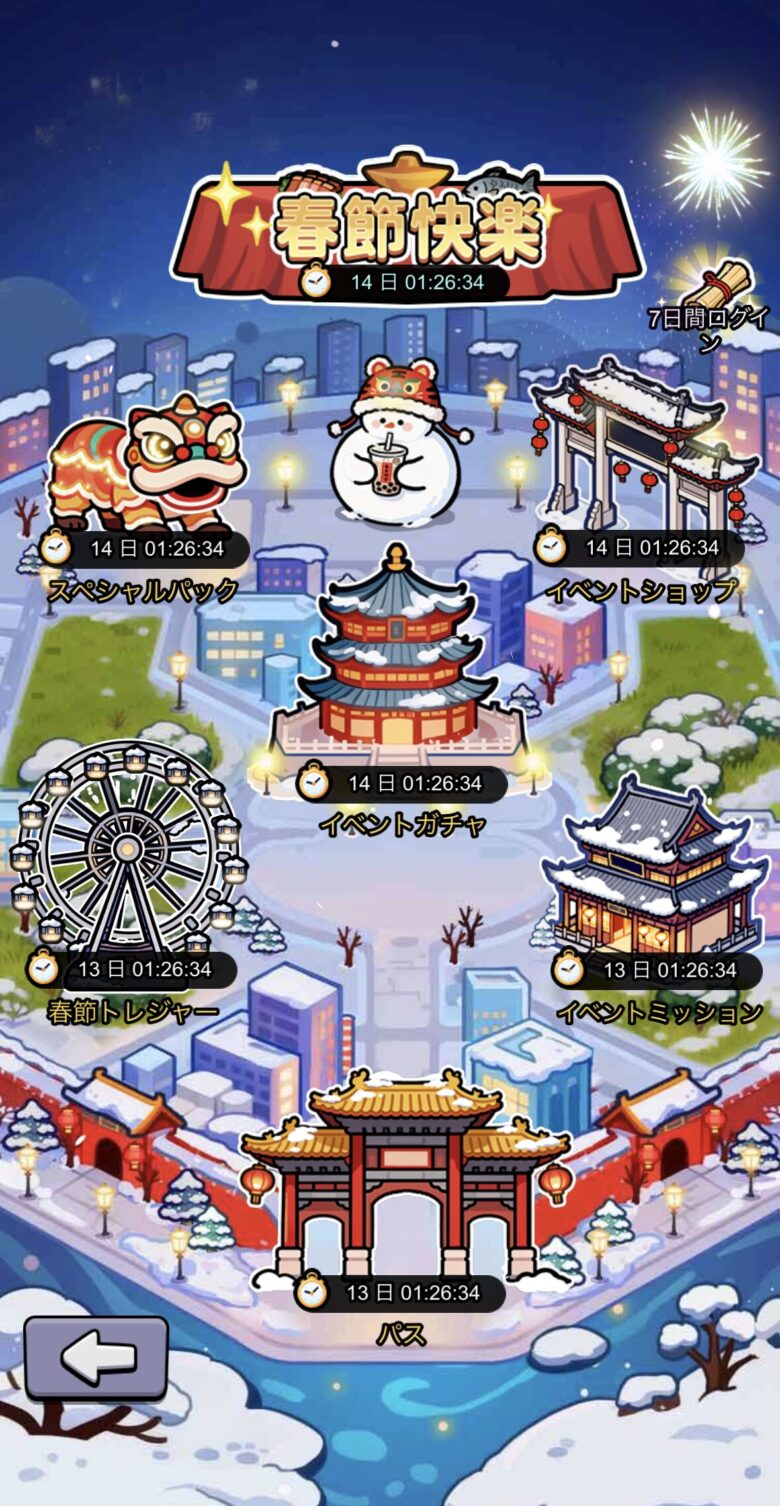Go back with the arrow button

pos(96,1356)
